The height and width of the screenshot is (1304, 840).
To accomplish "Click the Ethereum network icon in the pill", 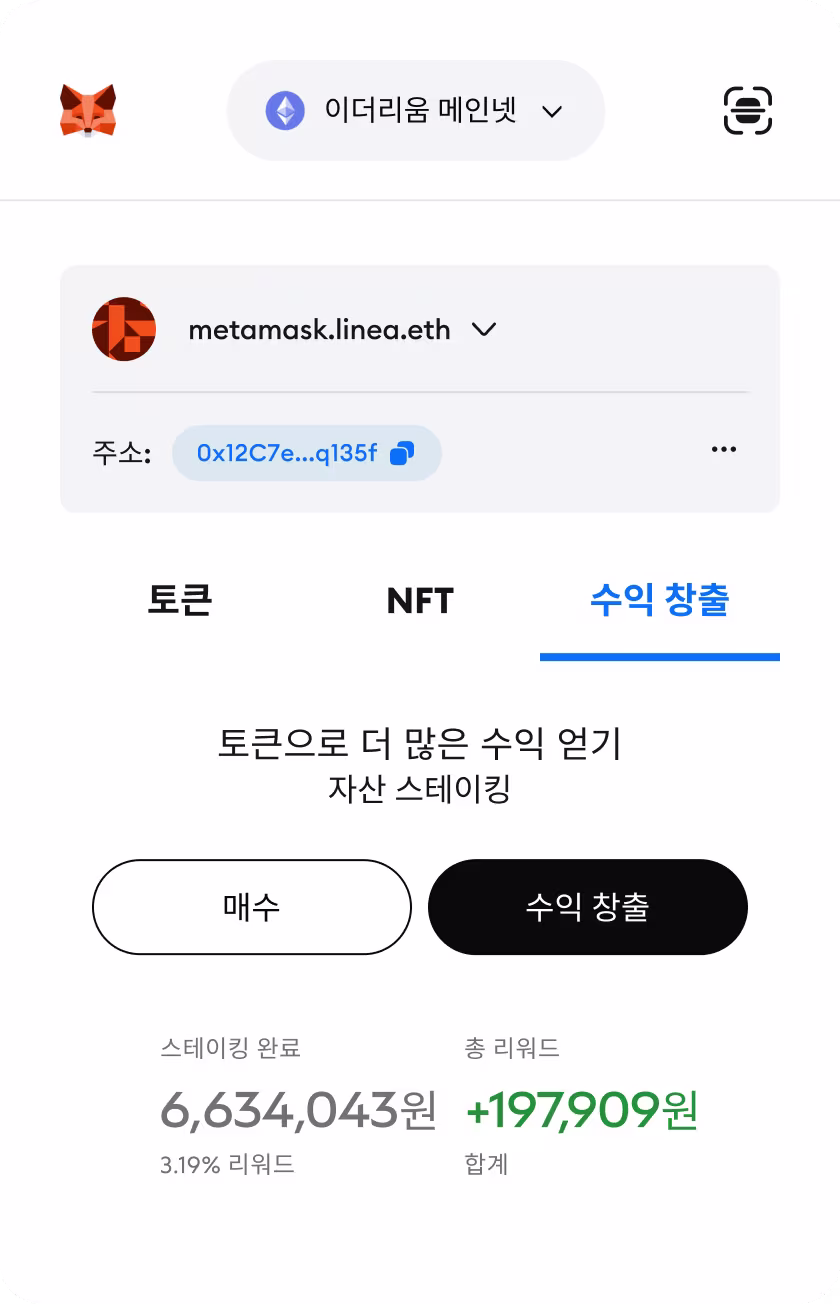I will pos(286,111).
